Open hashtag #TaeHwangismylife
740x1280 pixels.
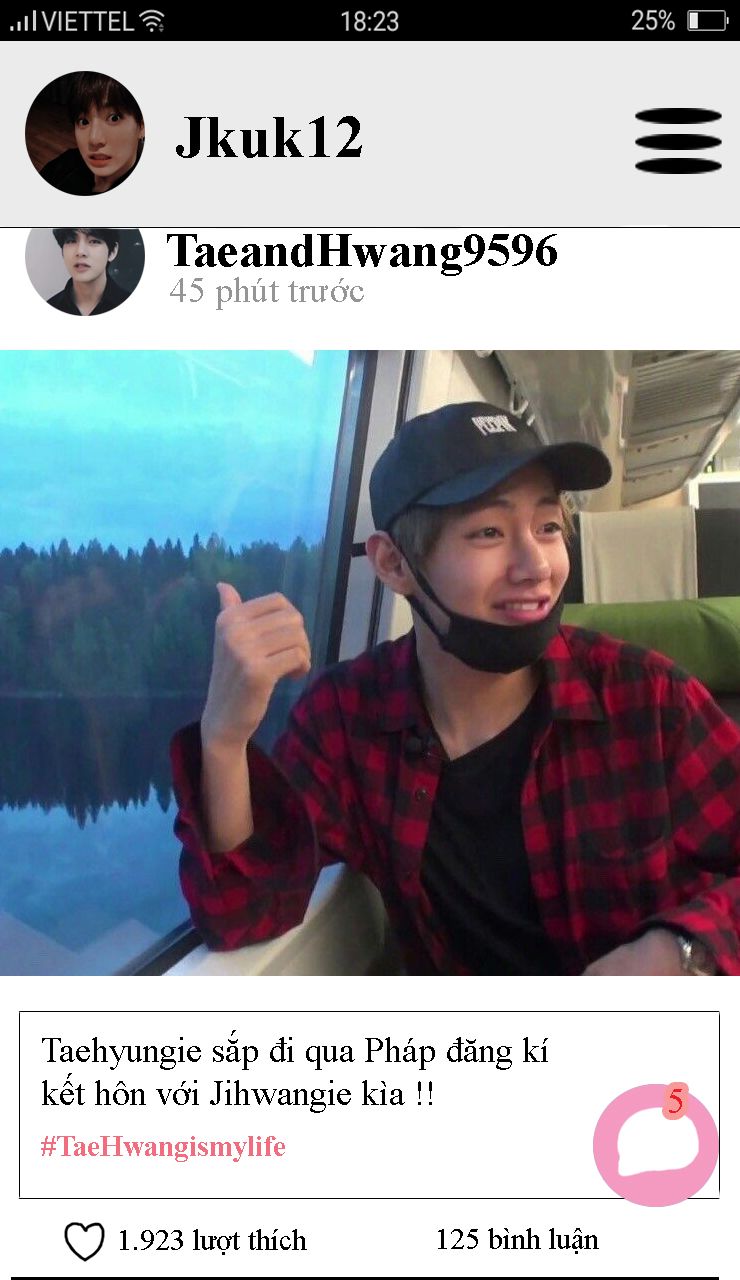[163, 1146]
